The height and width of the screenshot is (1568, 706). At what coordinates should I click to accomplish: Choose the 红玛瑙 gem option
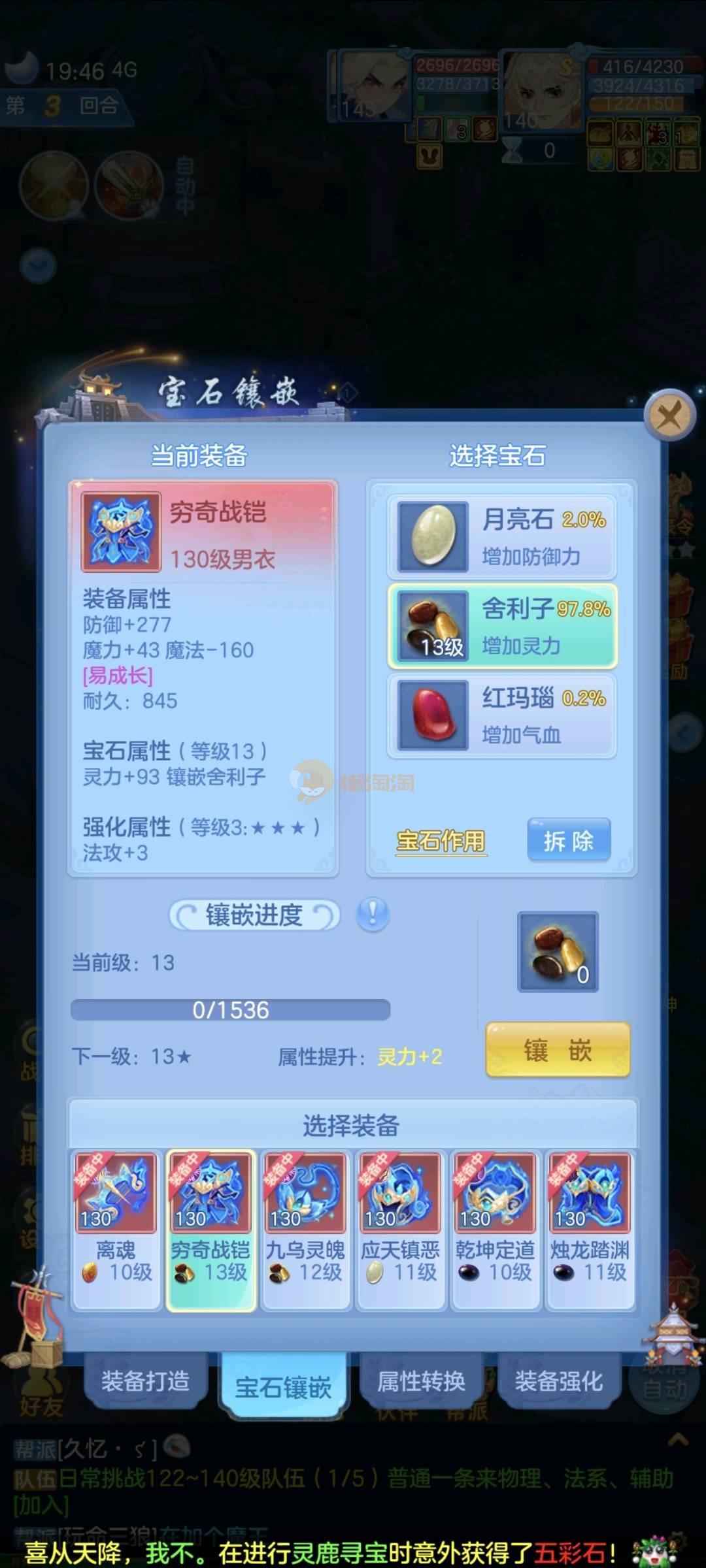(501, 715)
